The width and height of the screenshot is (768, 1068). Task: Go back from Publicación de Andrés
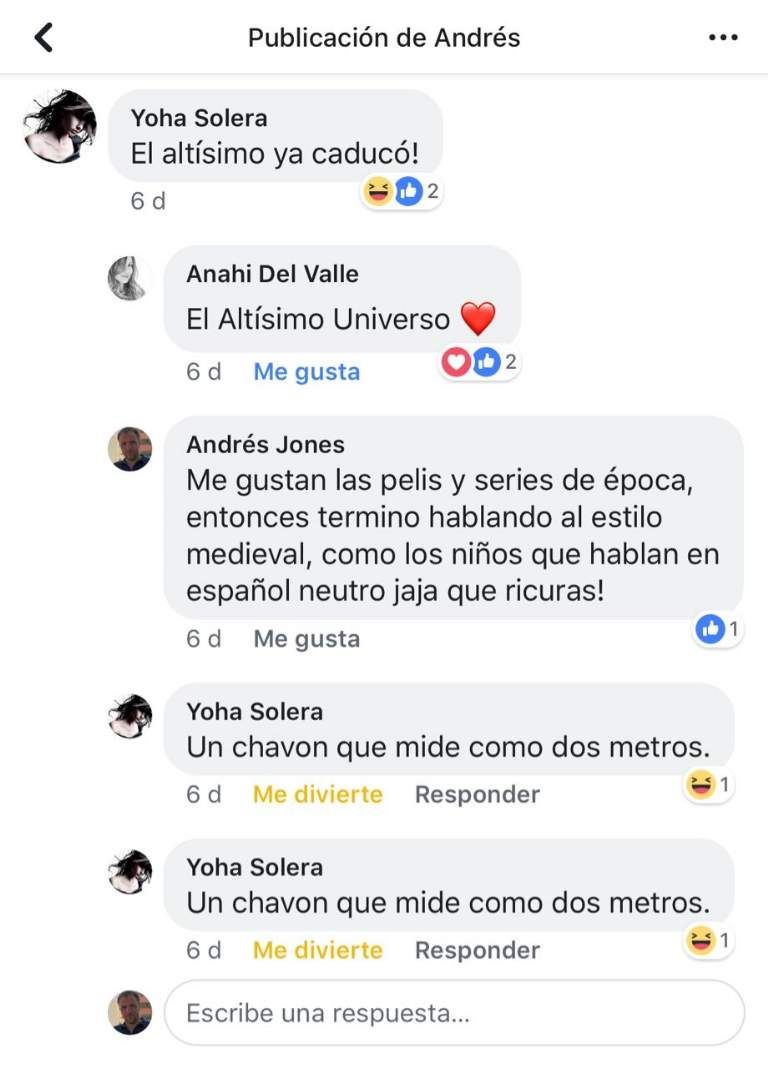pyautogui.click(x=43, y=38)
